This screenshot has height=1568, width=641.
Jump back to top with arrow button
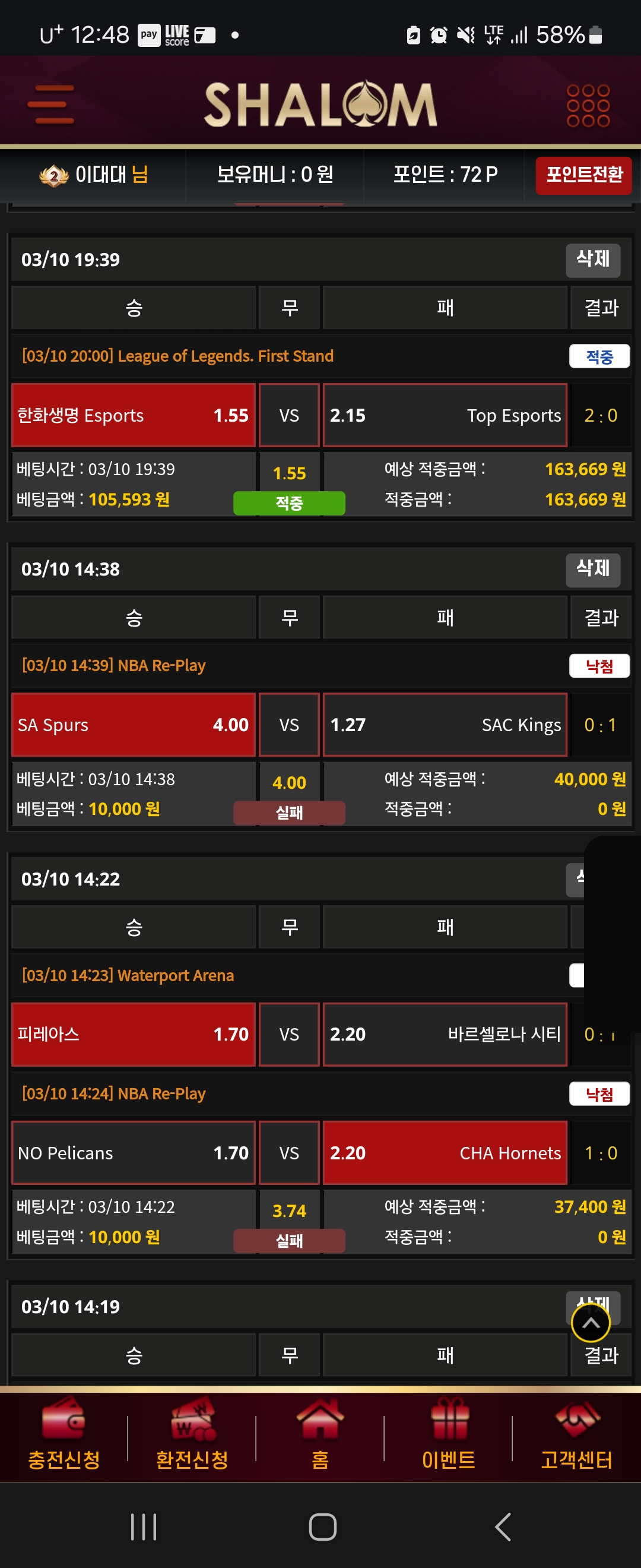click(x=590, y=1323)
